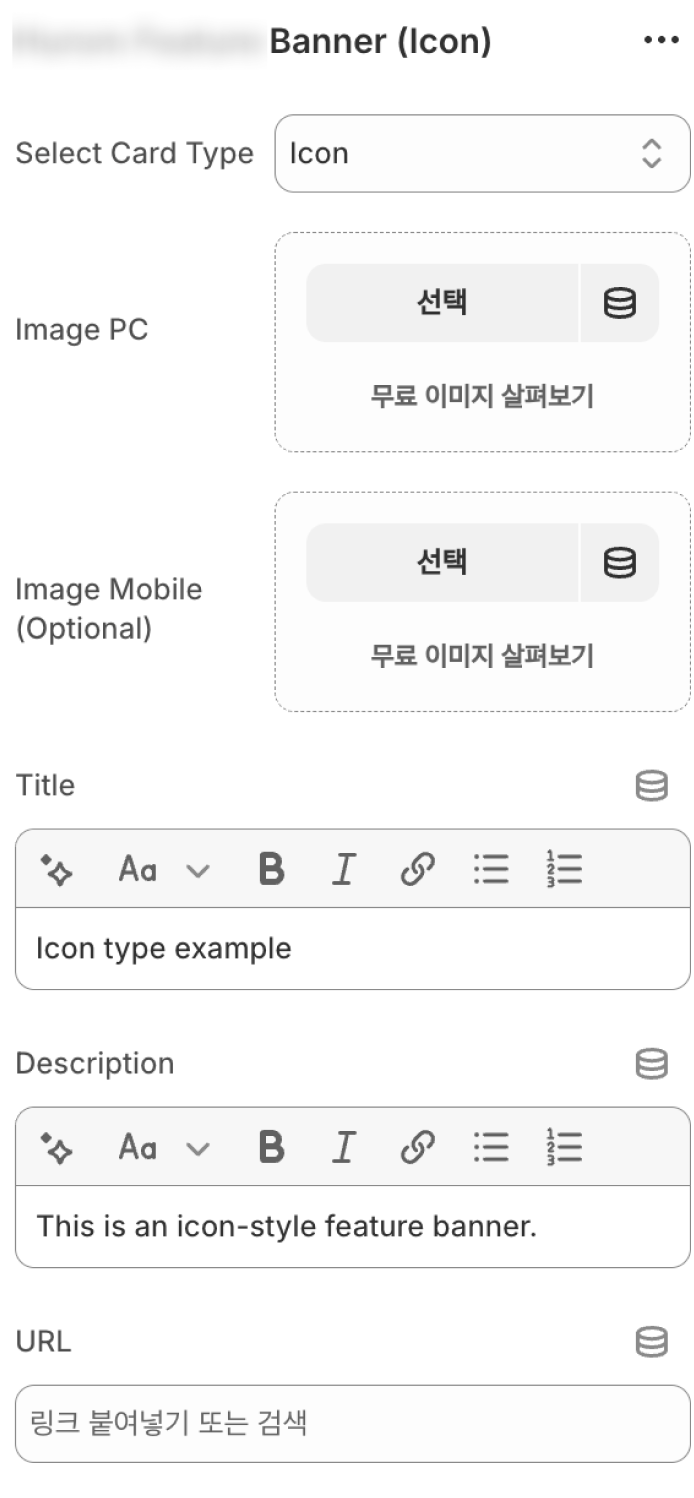Open dynamic source icon beside Title
The image size is (694, 1498).
(x=651, y=786)
